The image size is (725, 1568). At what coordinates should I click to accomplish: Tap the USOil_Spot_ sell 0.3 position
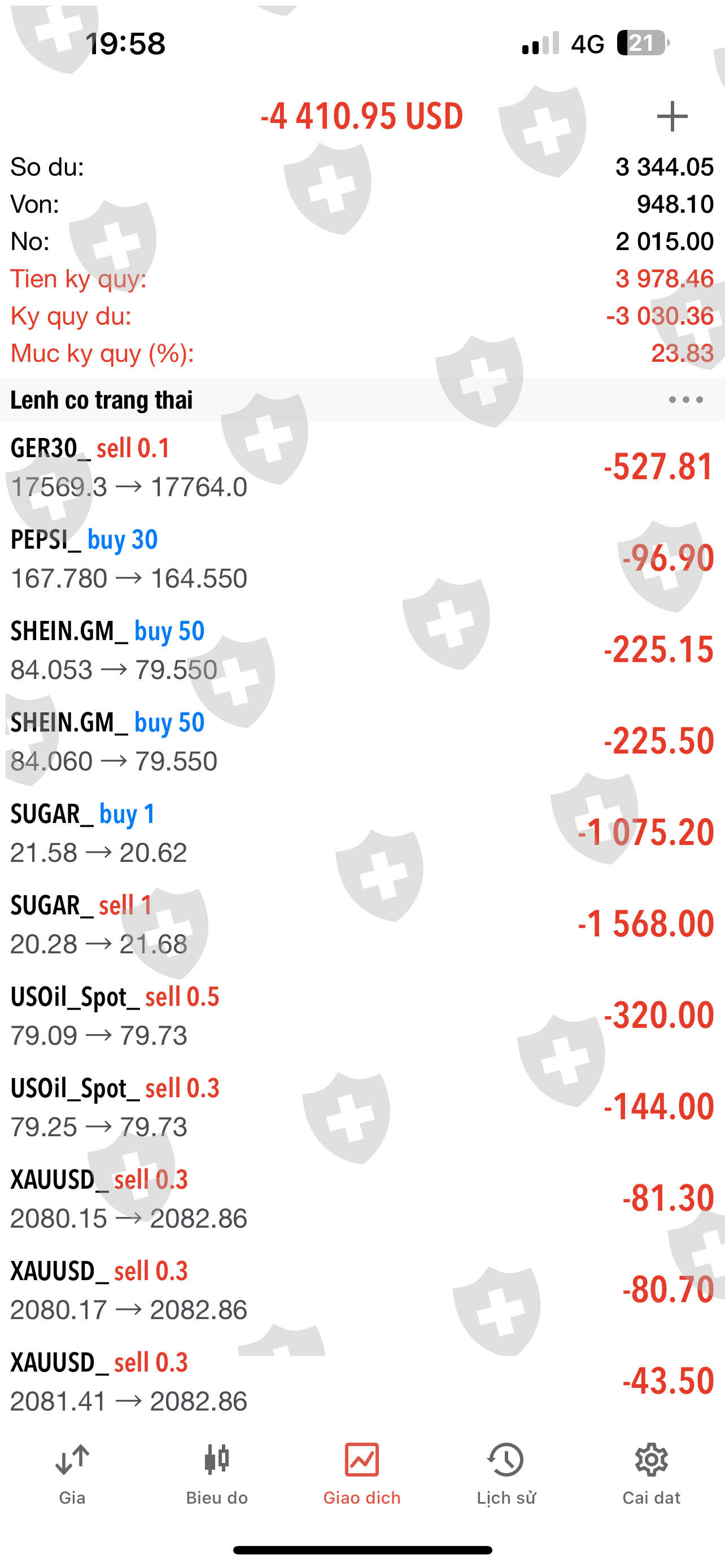click(x=361, y=1107)
